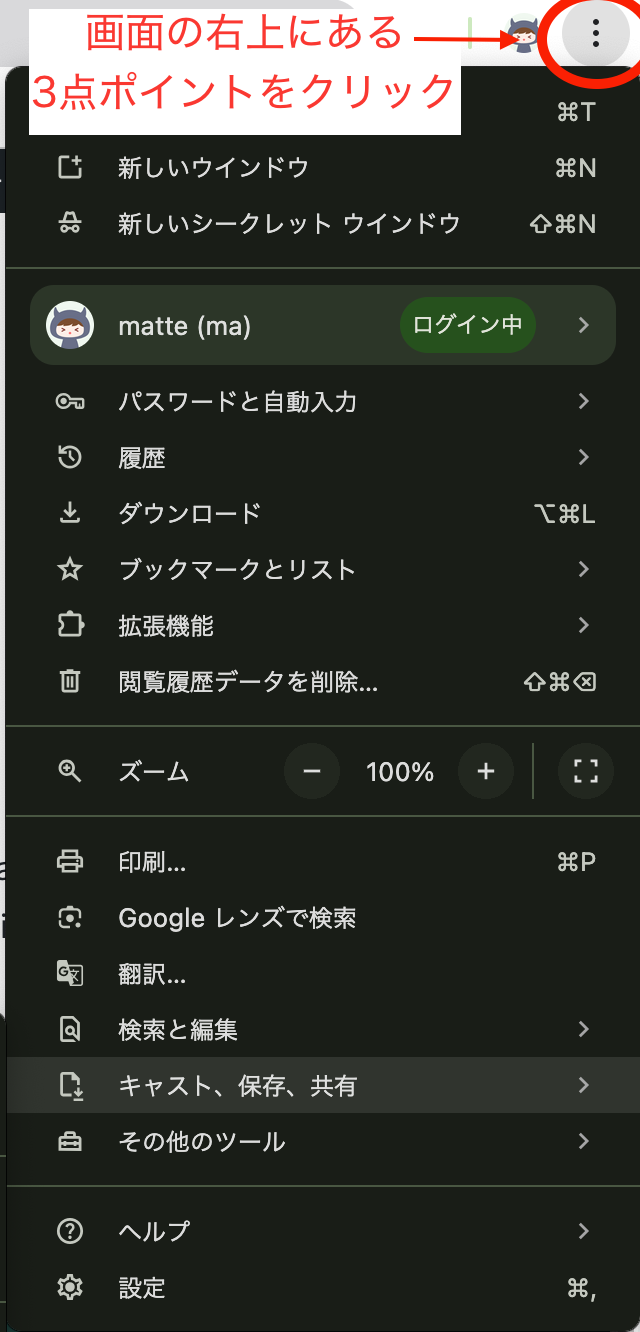Open Settings (設定)
This screenshot has width=640, height=1332.
pos(323,1288)
